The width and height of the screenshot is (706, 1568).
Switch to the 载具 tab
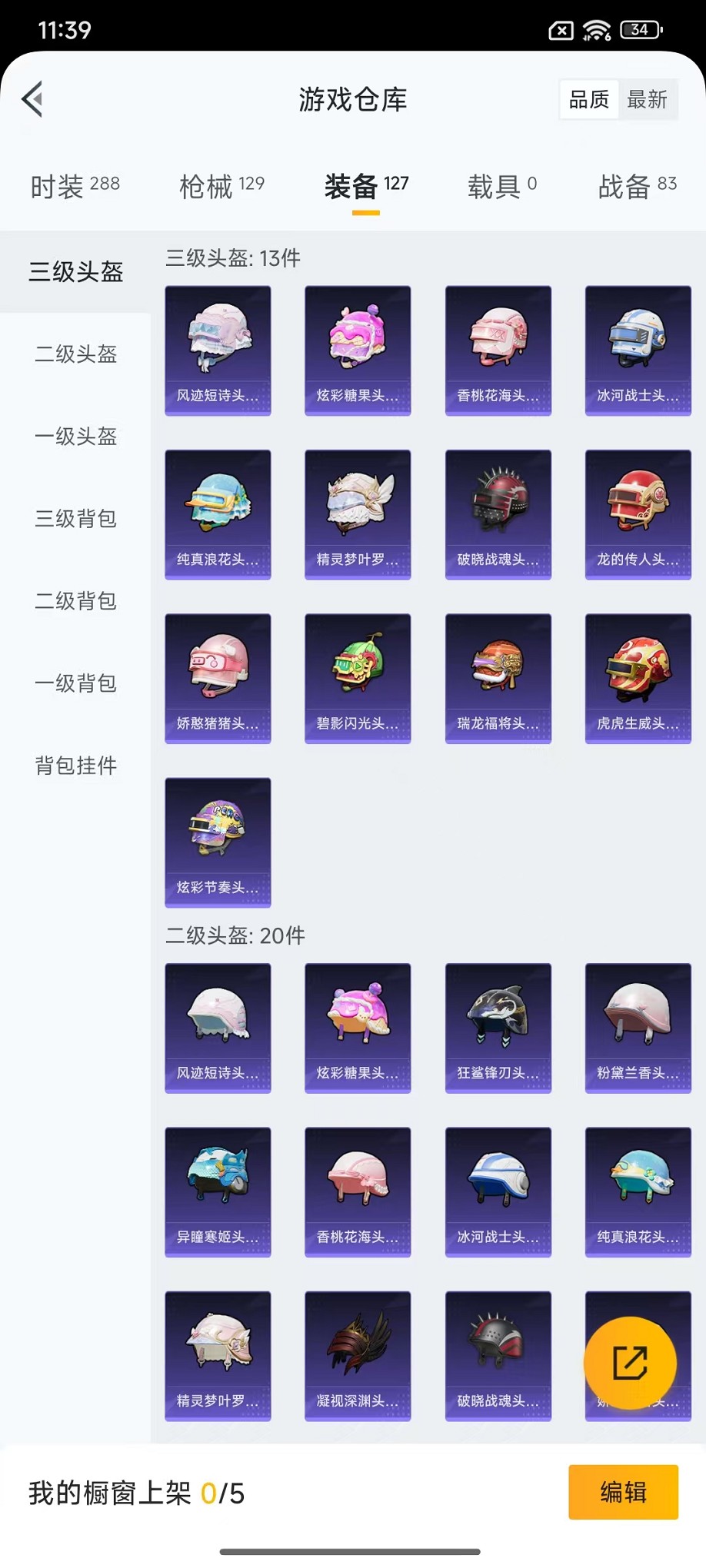point(501,185)
